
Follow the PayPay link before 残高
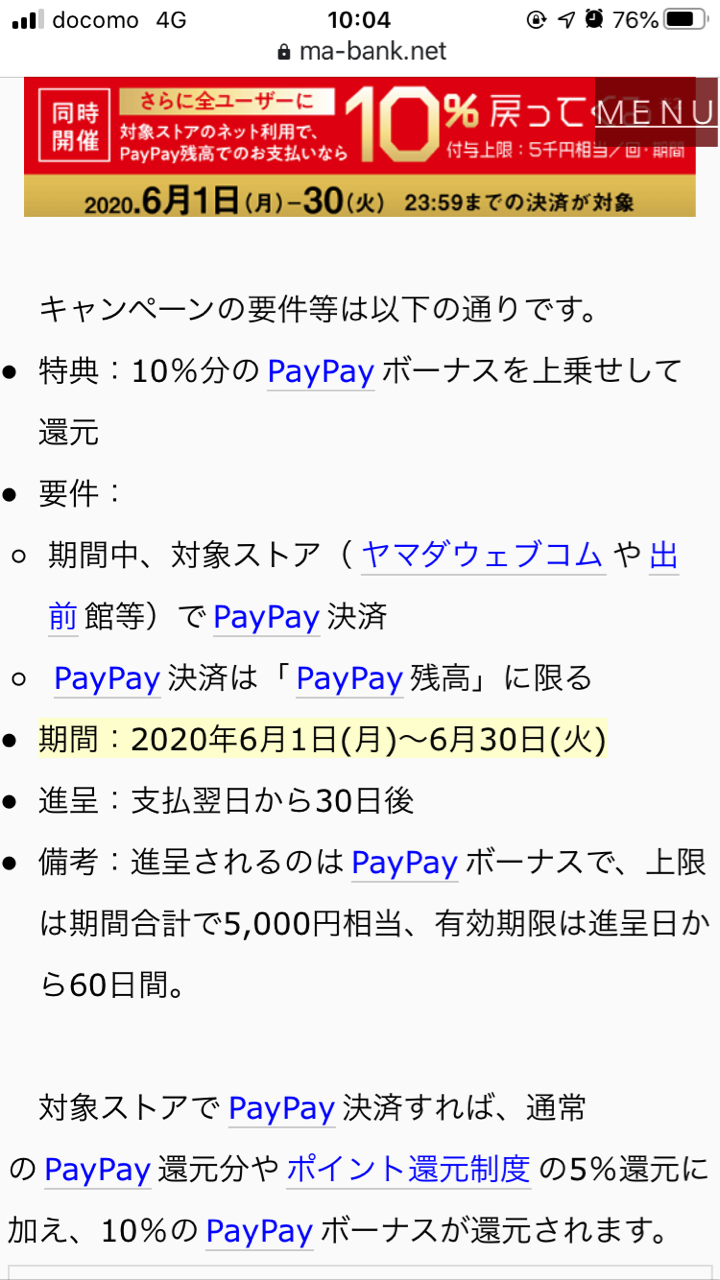[x=349, y=679]
